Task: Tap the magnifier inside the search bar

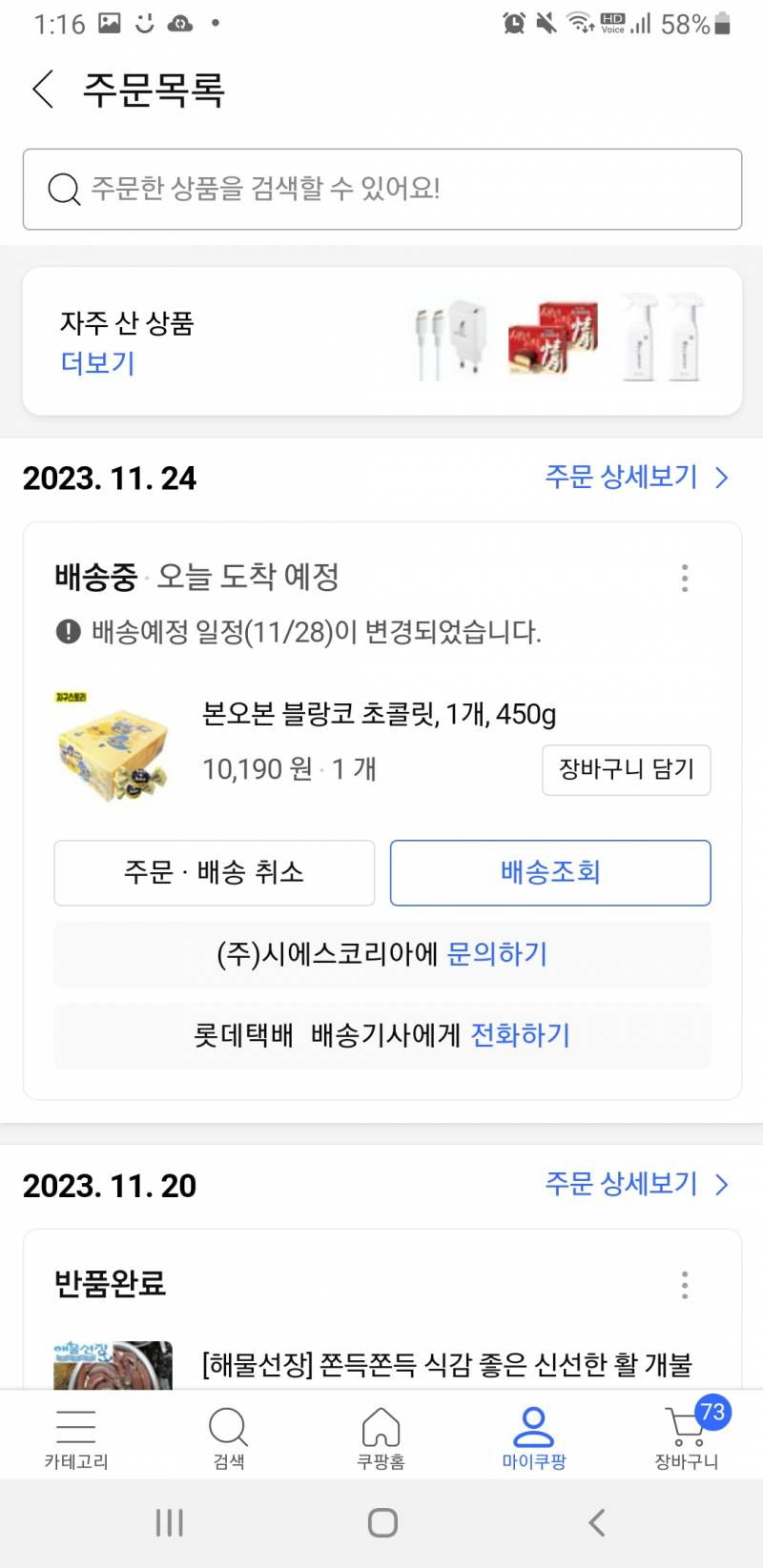Action: (63, 189)
